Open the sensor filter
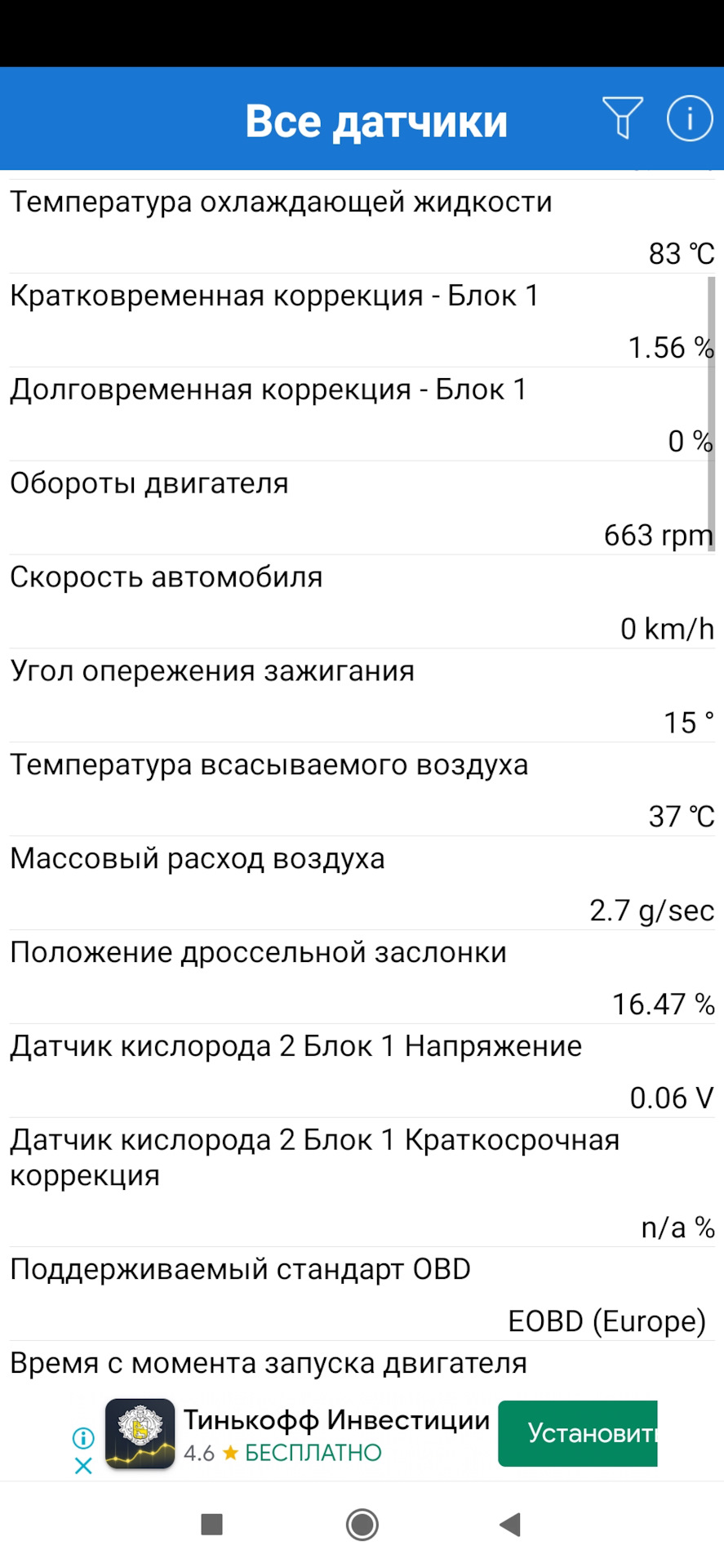This screenshot has width=724, height=1568. coord(622,118)
